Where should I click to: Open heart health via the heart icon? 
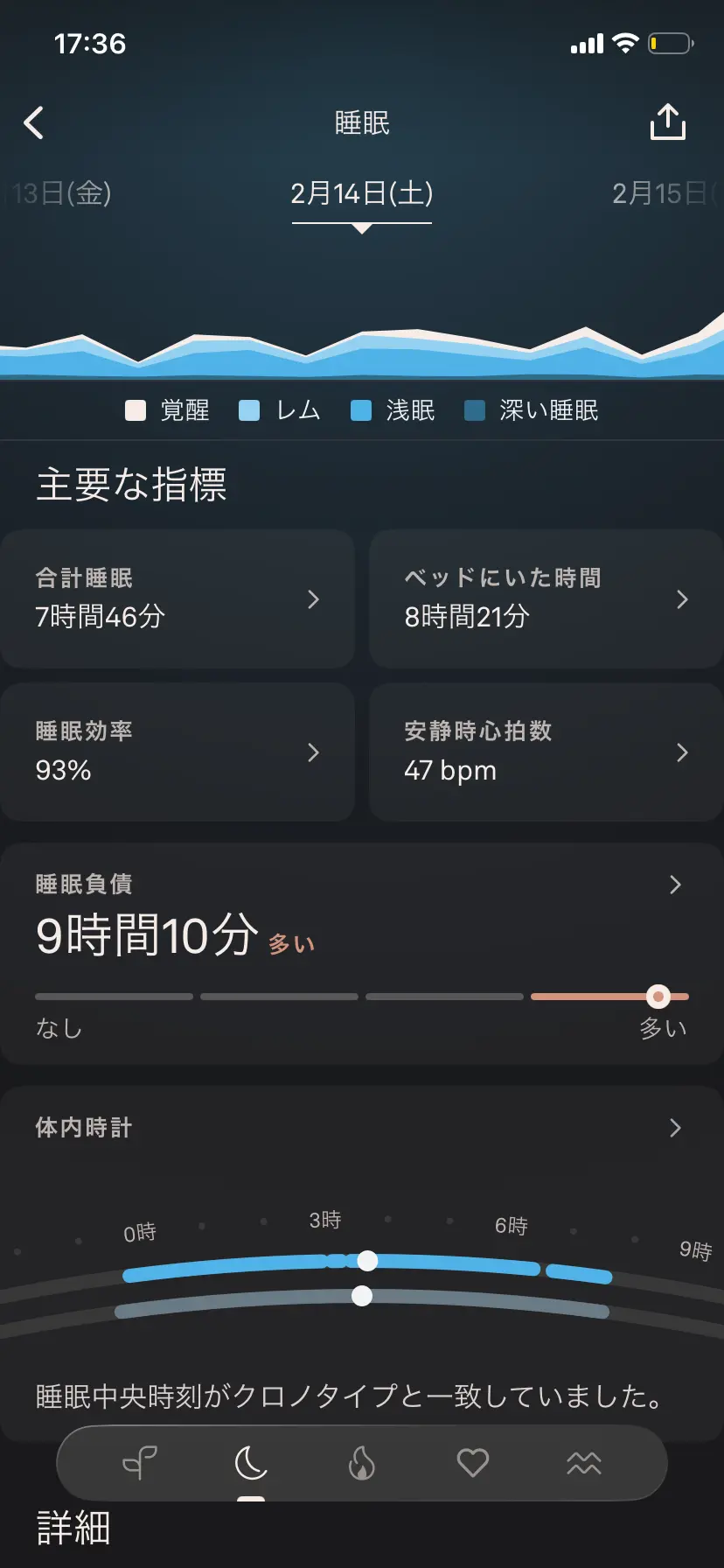tap(473, 1462)
